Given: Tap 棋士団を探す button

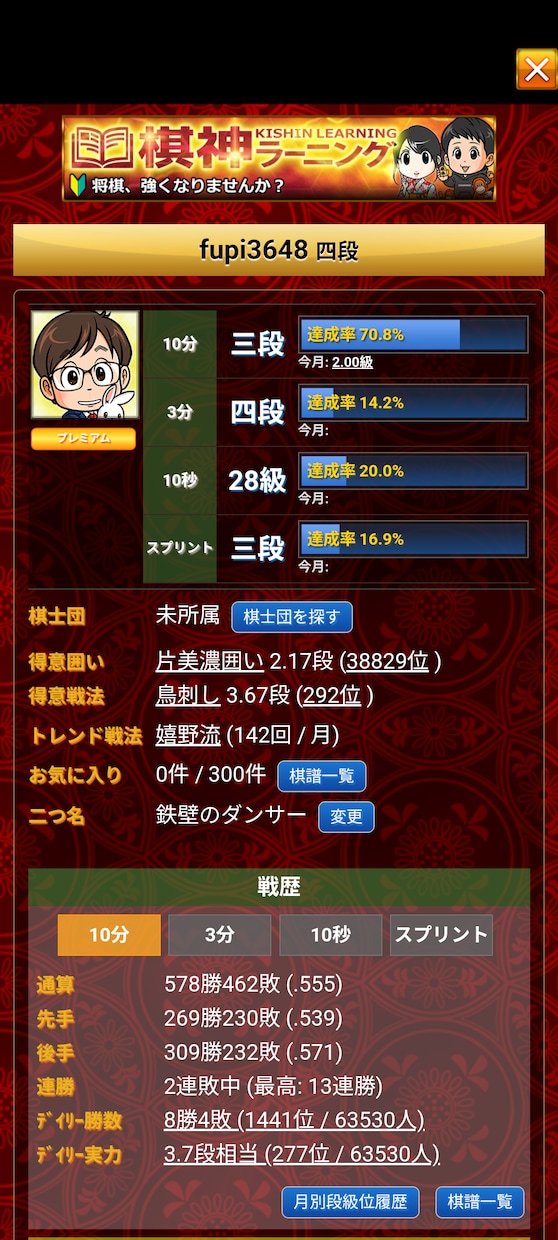Looking at the screenshot, I should [292, 617].
